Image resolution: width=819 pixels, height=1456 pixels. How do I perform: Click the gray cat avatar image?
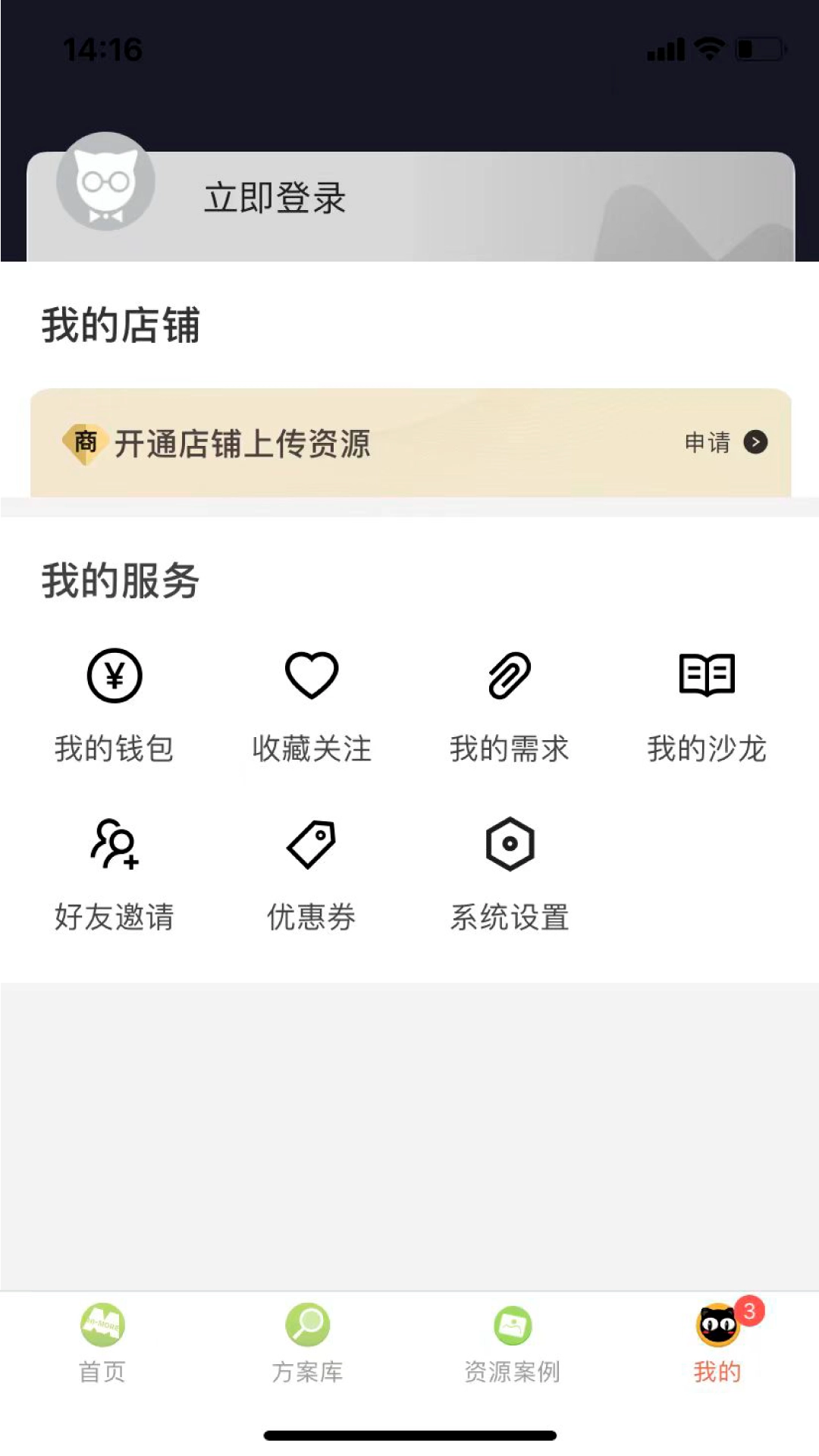(x=106, y=184)
